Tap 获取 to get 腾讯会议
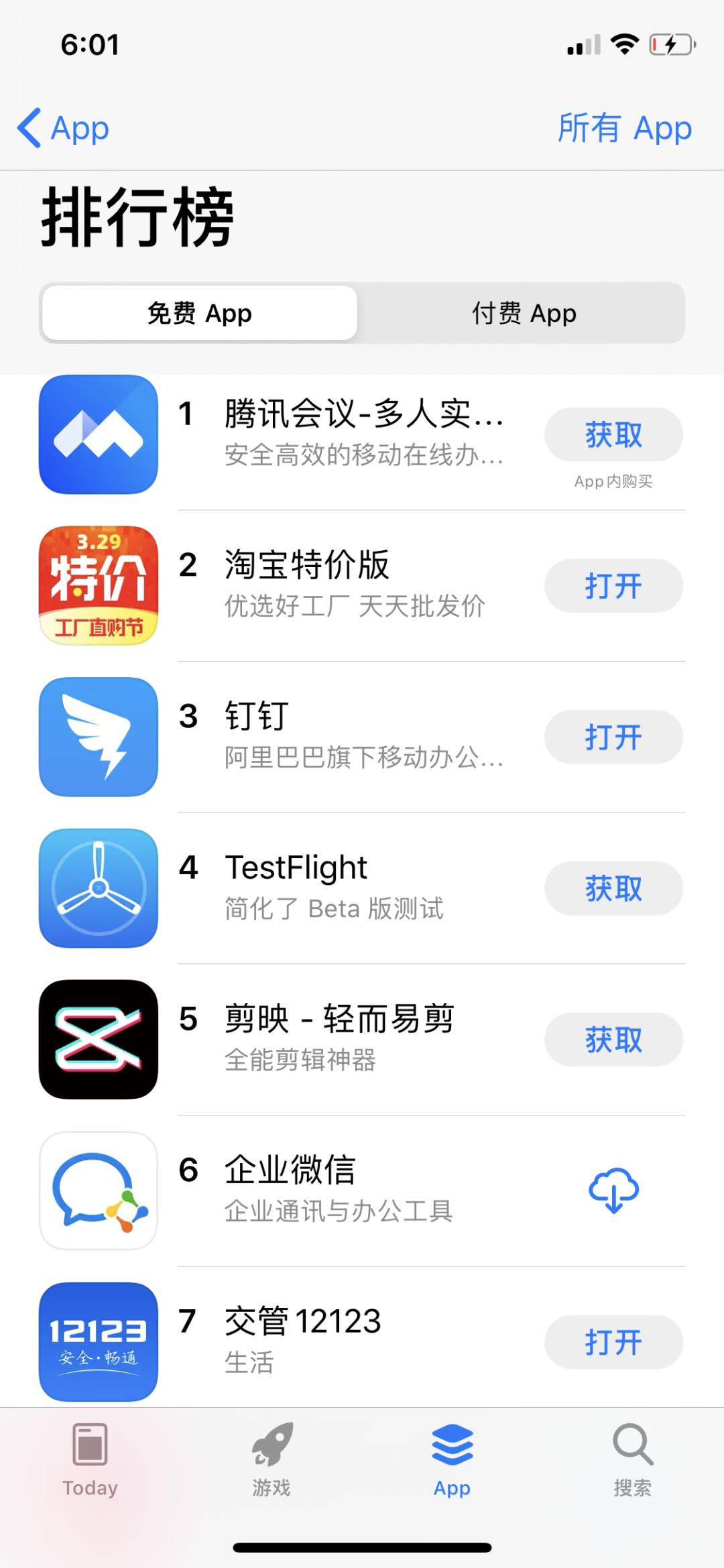 [x=612, y=434]
